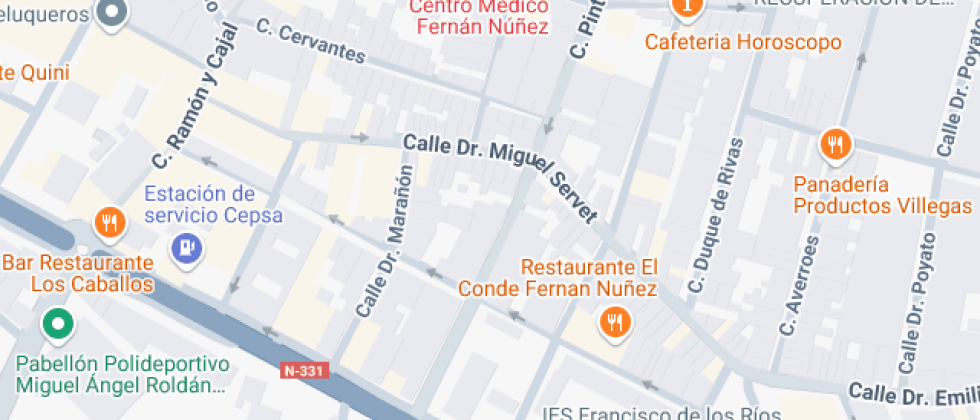
Task: Select the Pabellón Polideportivo Miguel Ángel Roldán pin
Action: click(x=59, y=324)
